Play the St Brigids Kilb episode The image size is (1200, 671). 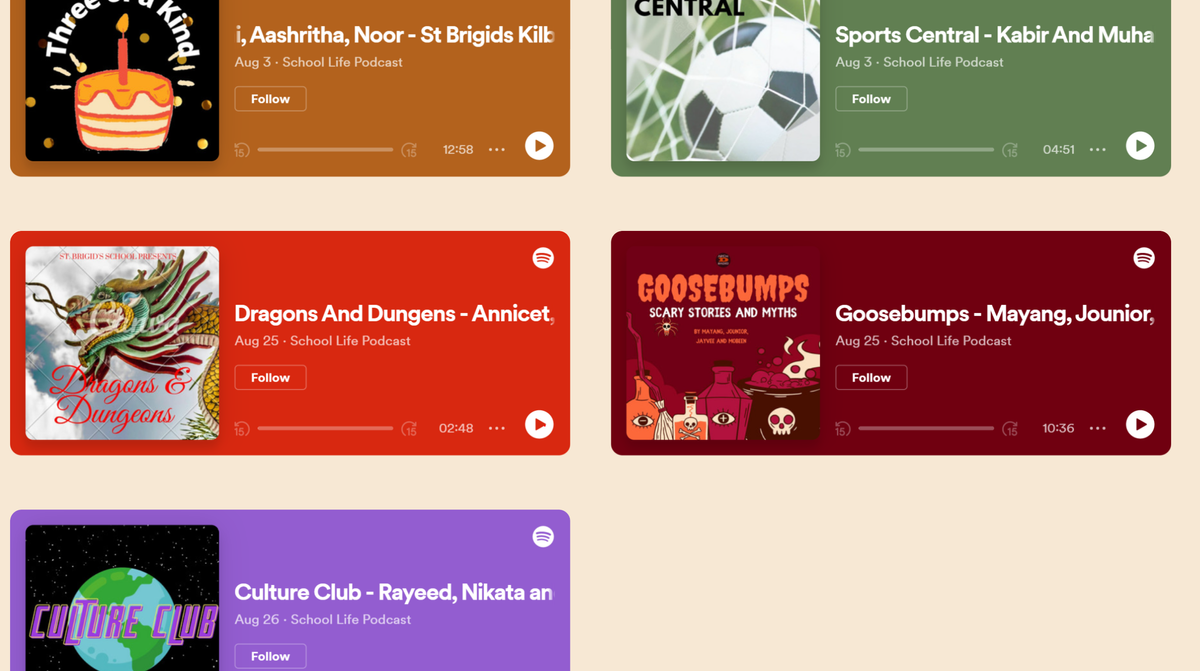coord(539,146)
